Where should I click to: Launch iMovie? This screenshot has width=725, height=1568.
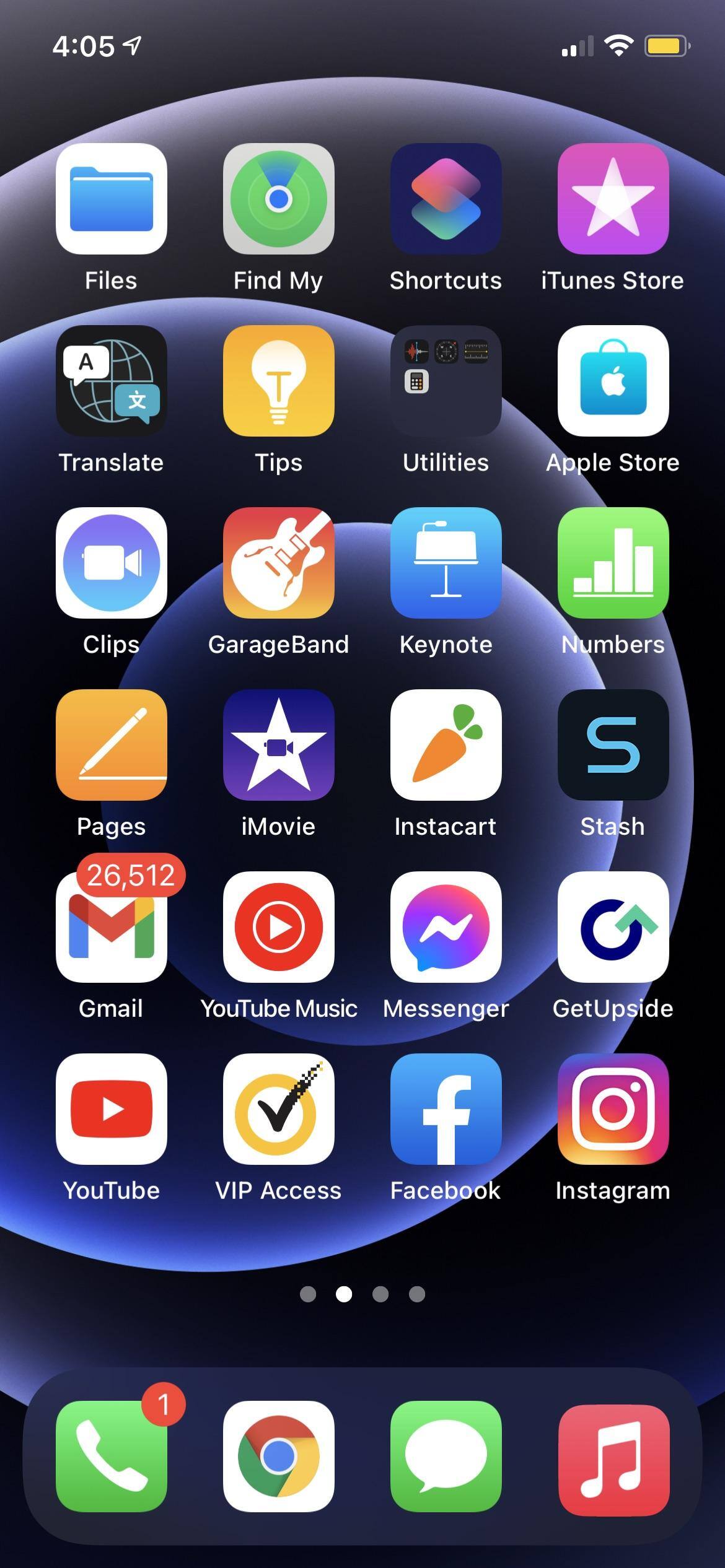pyautogui.click(x=279, y=745)
